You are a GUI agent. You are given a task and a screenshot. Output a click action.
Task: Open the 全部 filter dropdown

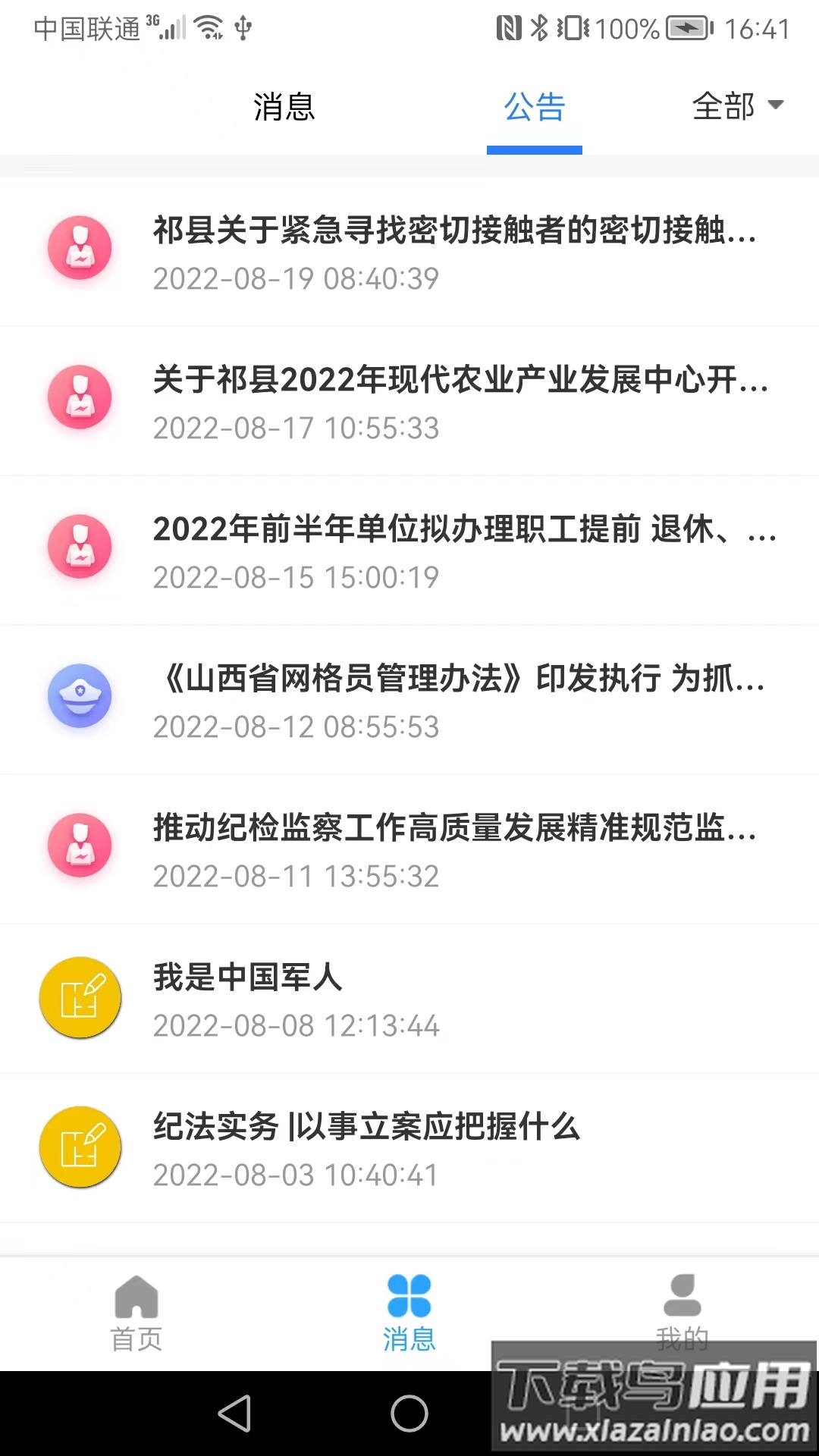point(723,108)
